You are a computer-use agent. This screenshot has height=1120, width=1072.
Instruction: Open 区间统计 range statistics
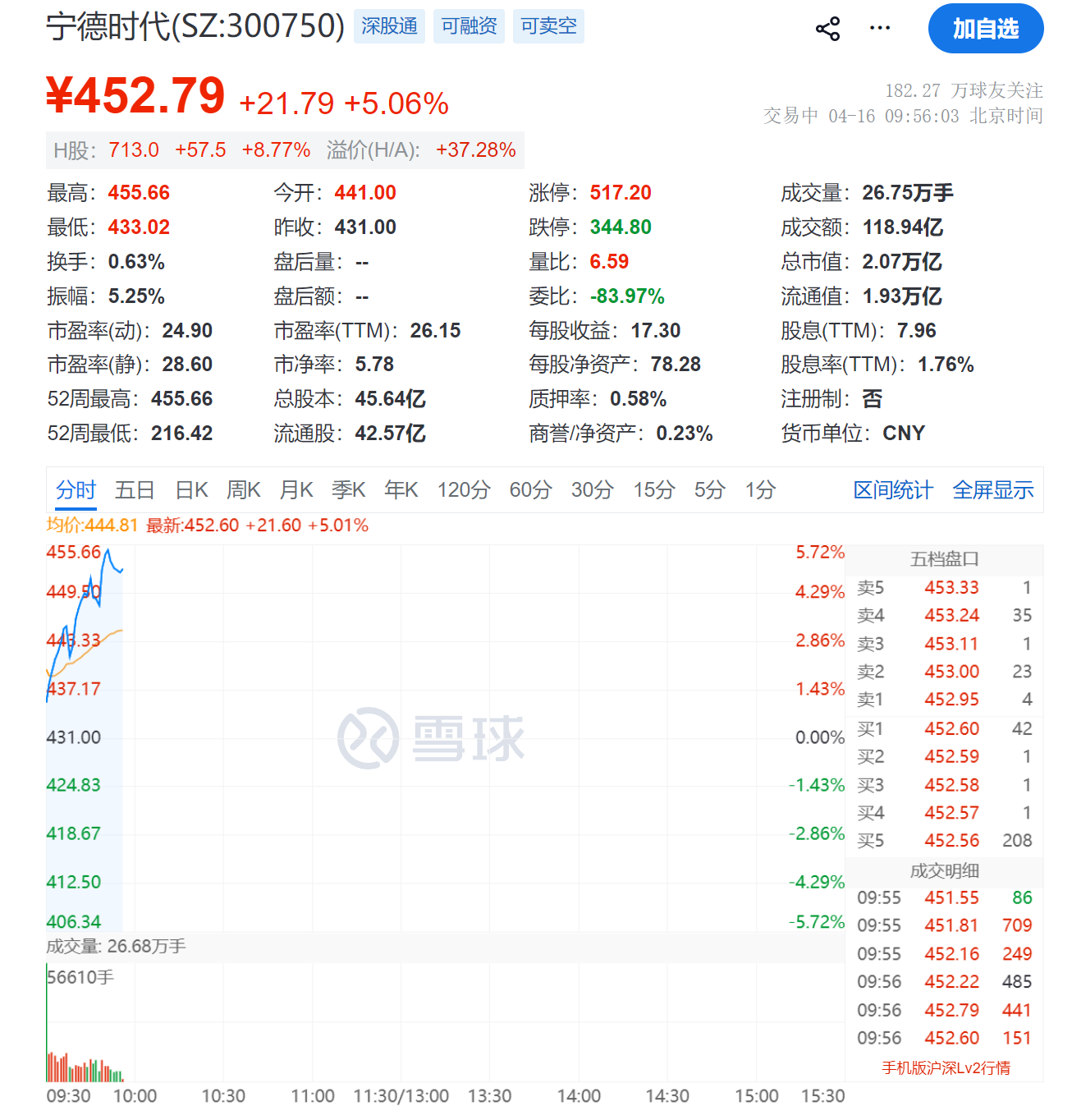tap(893, 490)
